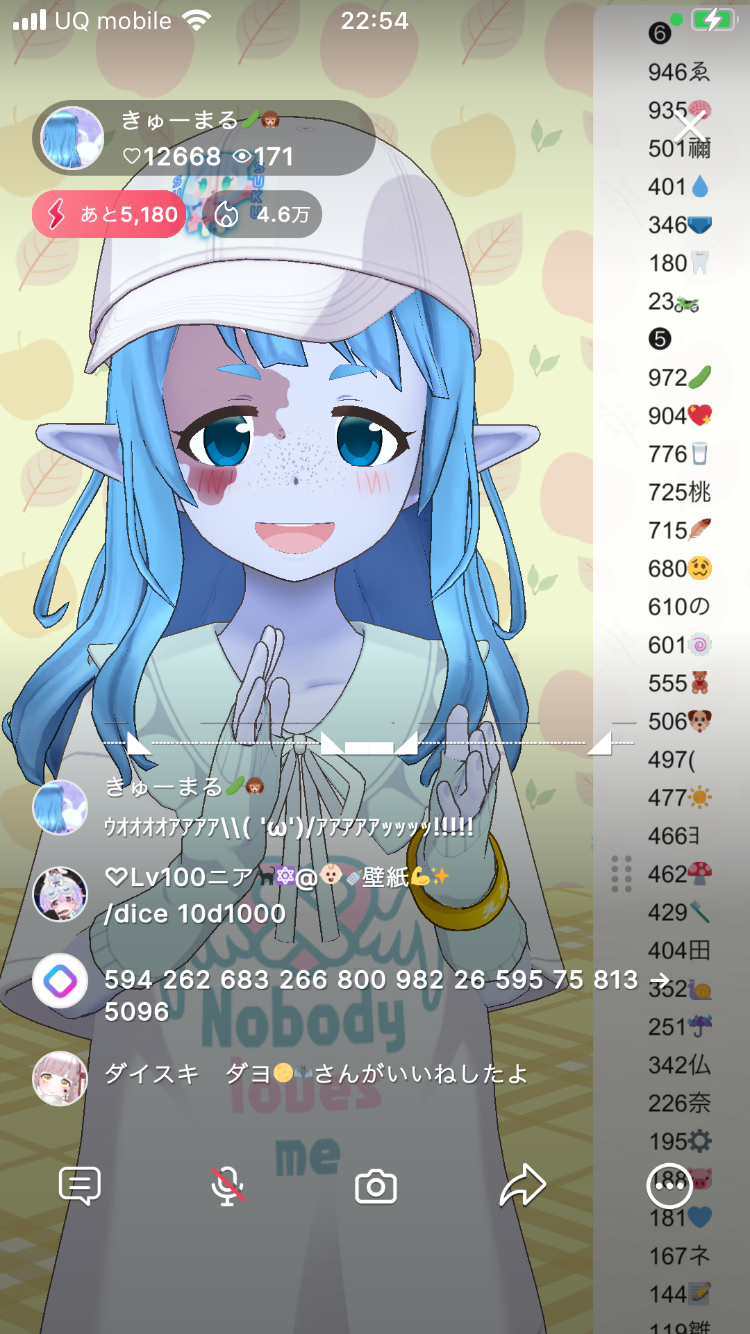Tap the dice bot avatar
The width and height of the screenshot is (750, 1334).
[60, 981]
